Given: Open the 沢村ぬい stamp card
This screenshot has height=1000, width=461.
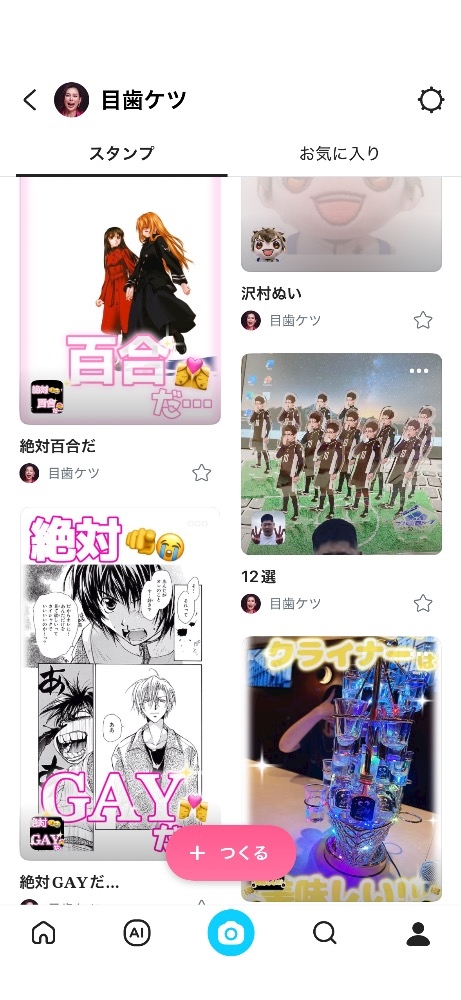Looking at the screenshot, I should [341, 224].
